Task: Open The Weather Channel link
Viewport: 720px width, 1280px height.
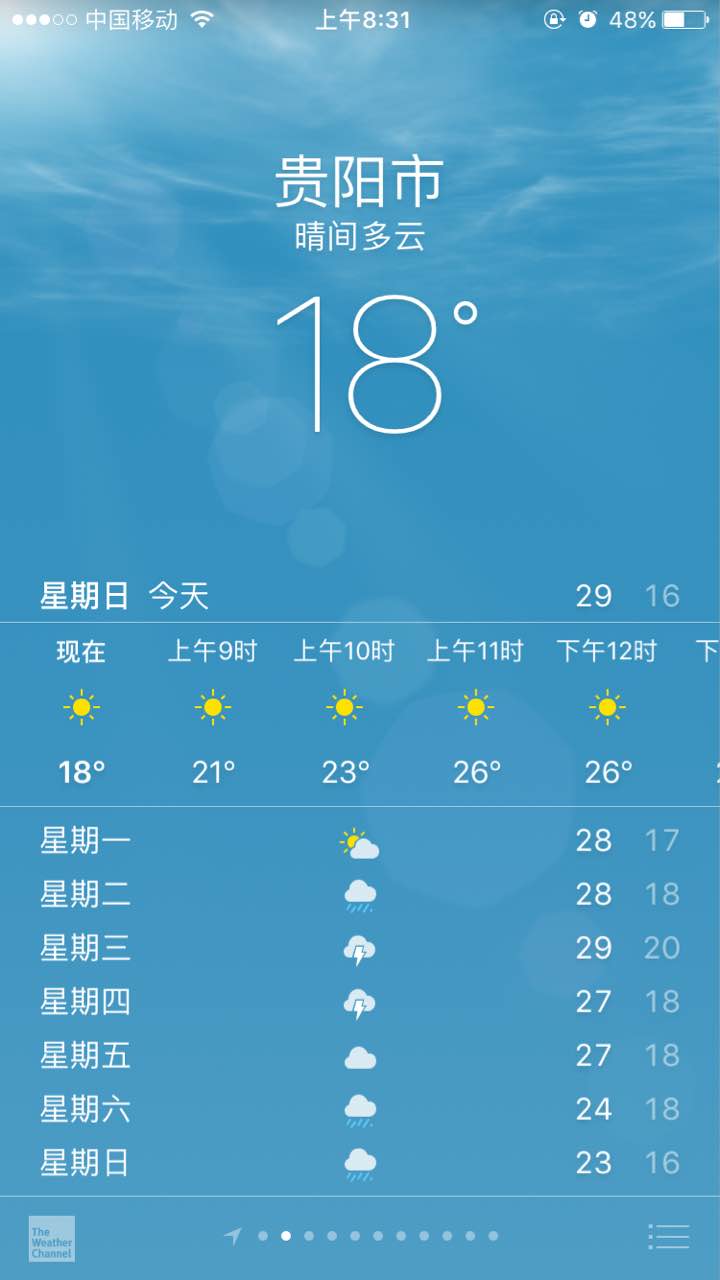Action: (52, 1238)
